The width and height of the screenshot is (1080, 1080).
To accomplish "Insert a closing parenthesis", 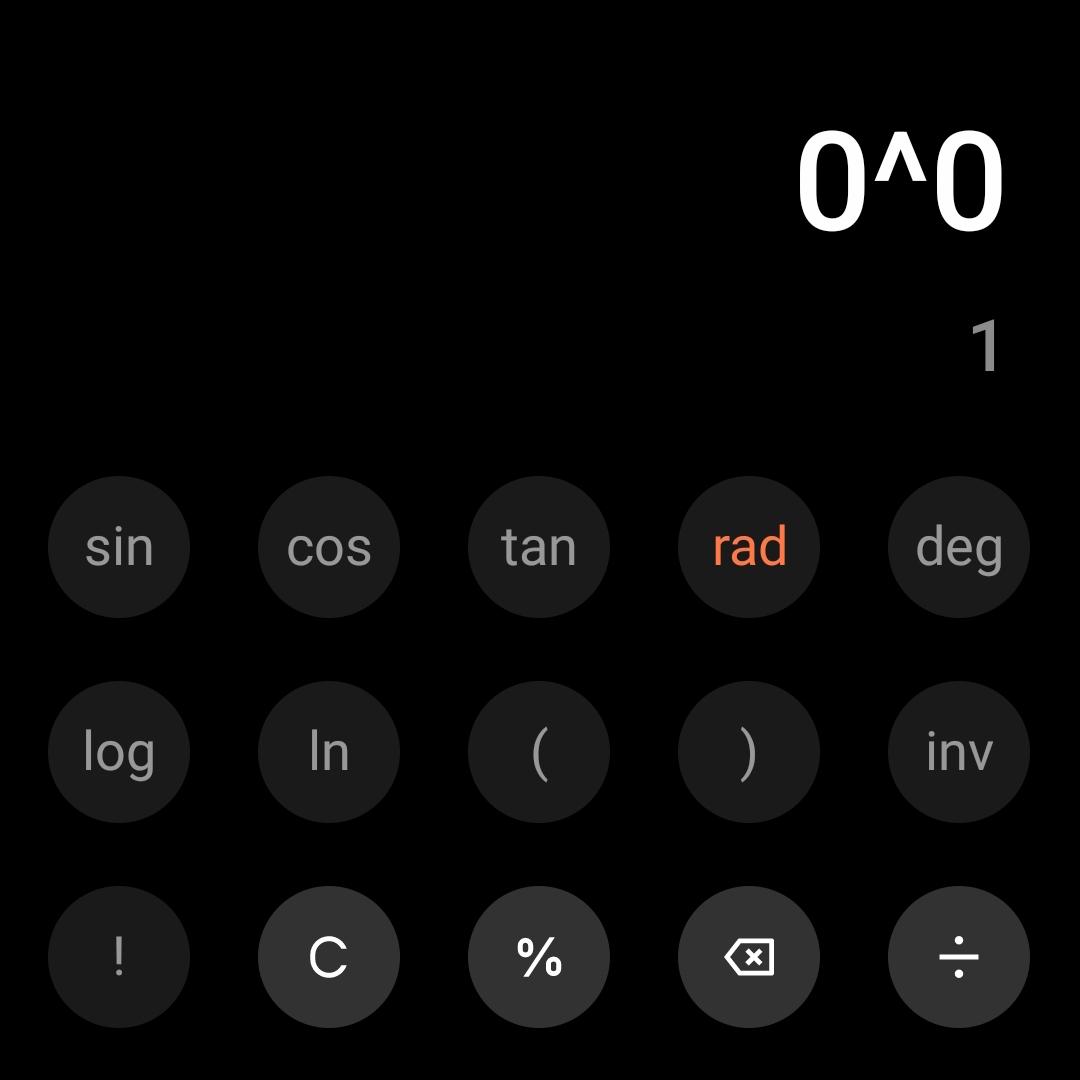I will pos(749,752).
